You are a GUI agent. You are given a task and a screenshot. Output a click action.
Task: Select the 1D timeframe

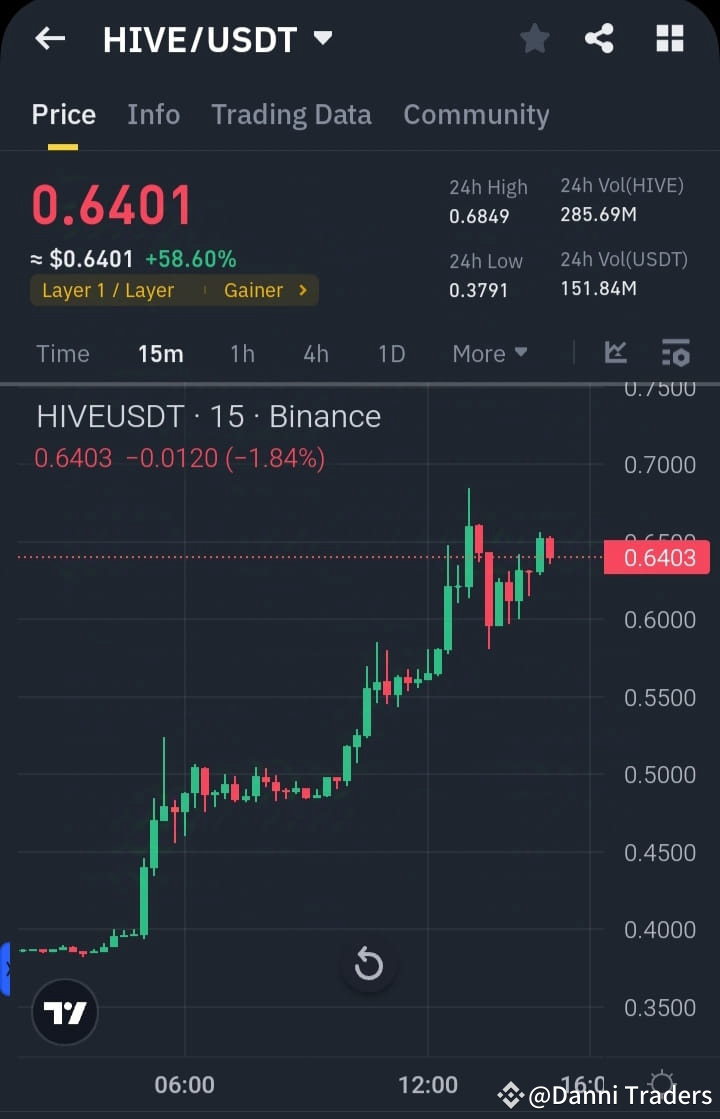pos(391,353)
